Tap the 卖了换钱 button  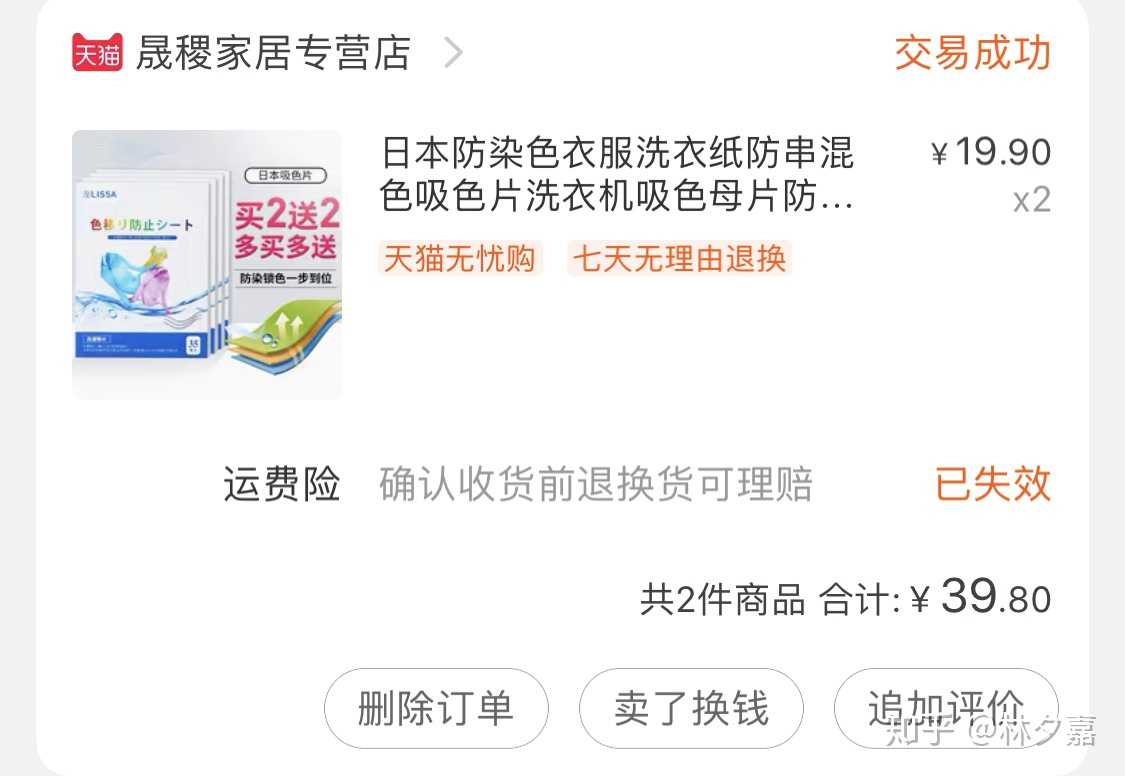(691, 708)
